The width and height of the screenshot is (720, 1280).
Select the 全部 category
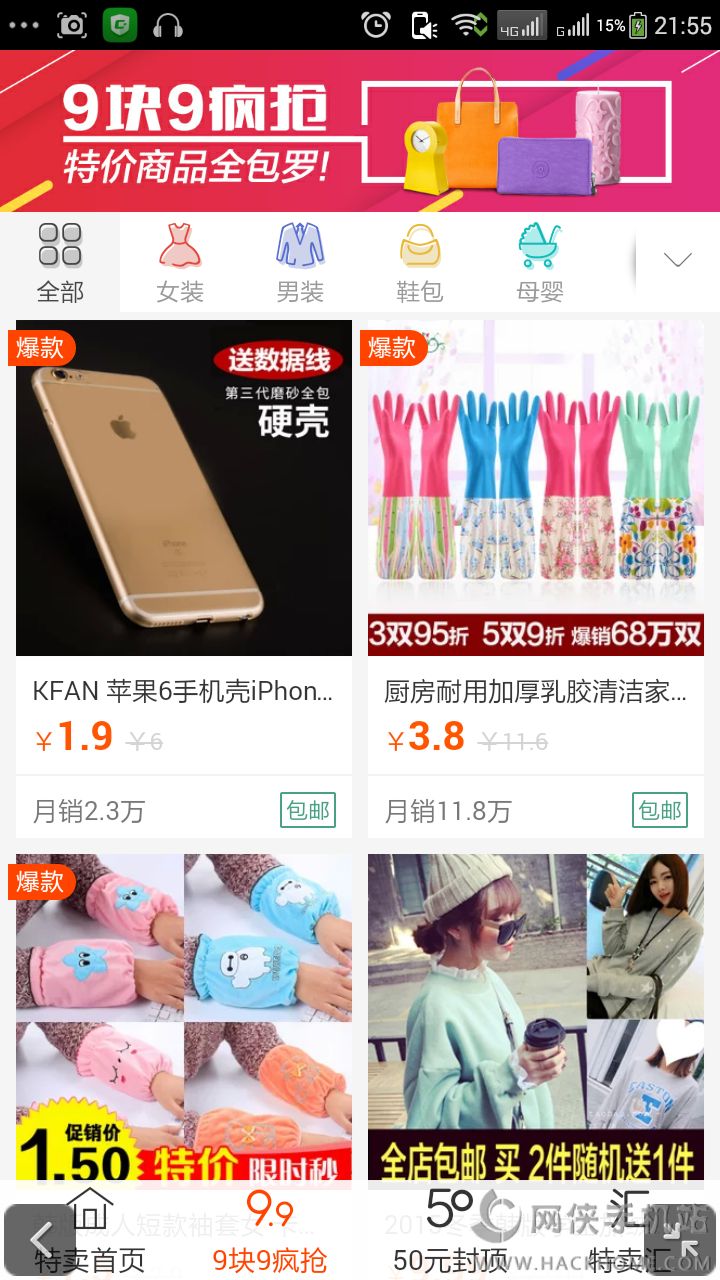pyautogui.click(x=60, y=263)
